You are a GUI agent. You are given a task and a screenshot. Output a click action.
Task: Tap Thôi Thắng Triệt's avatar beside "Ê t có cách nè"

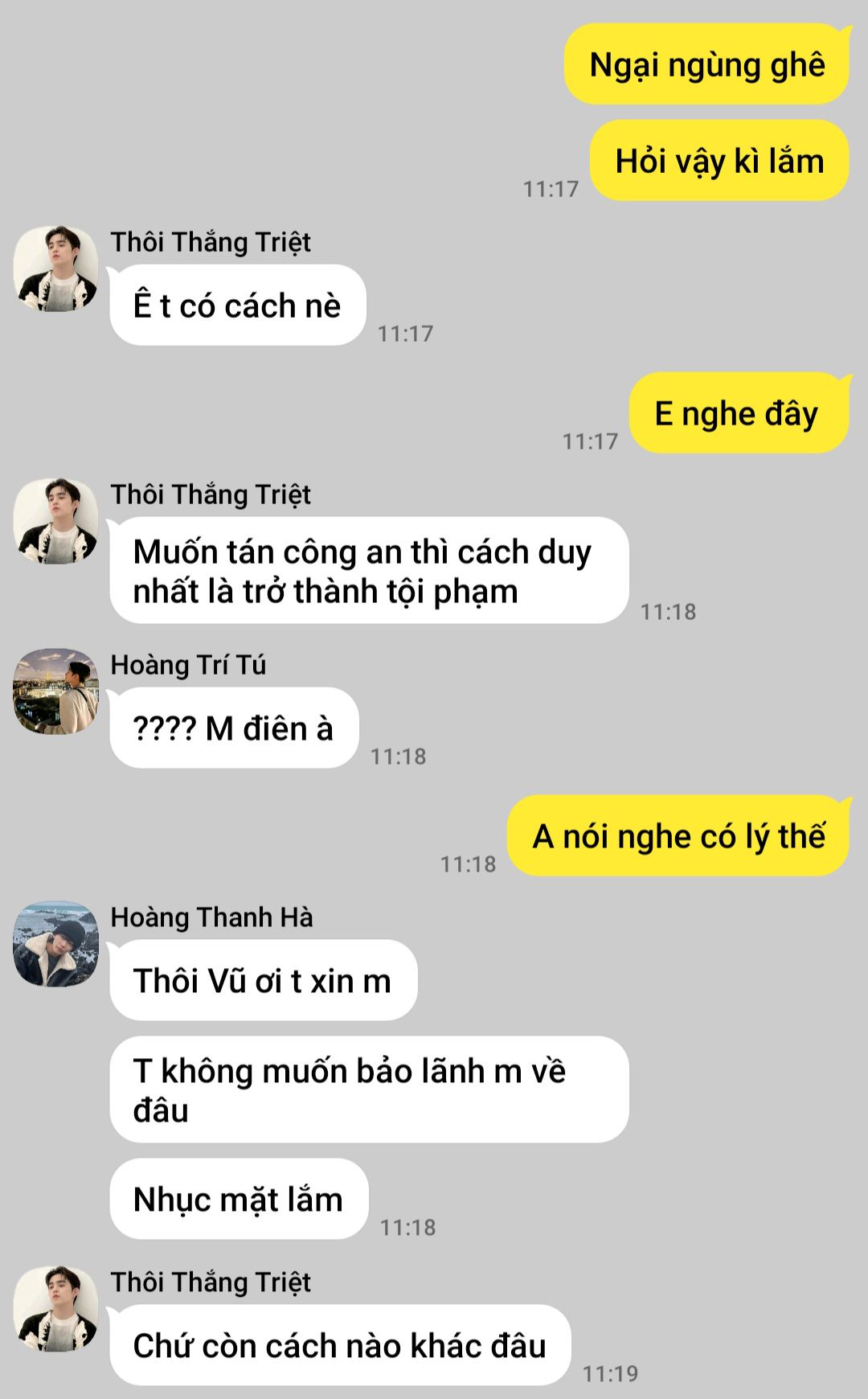pos(55,269)
